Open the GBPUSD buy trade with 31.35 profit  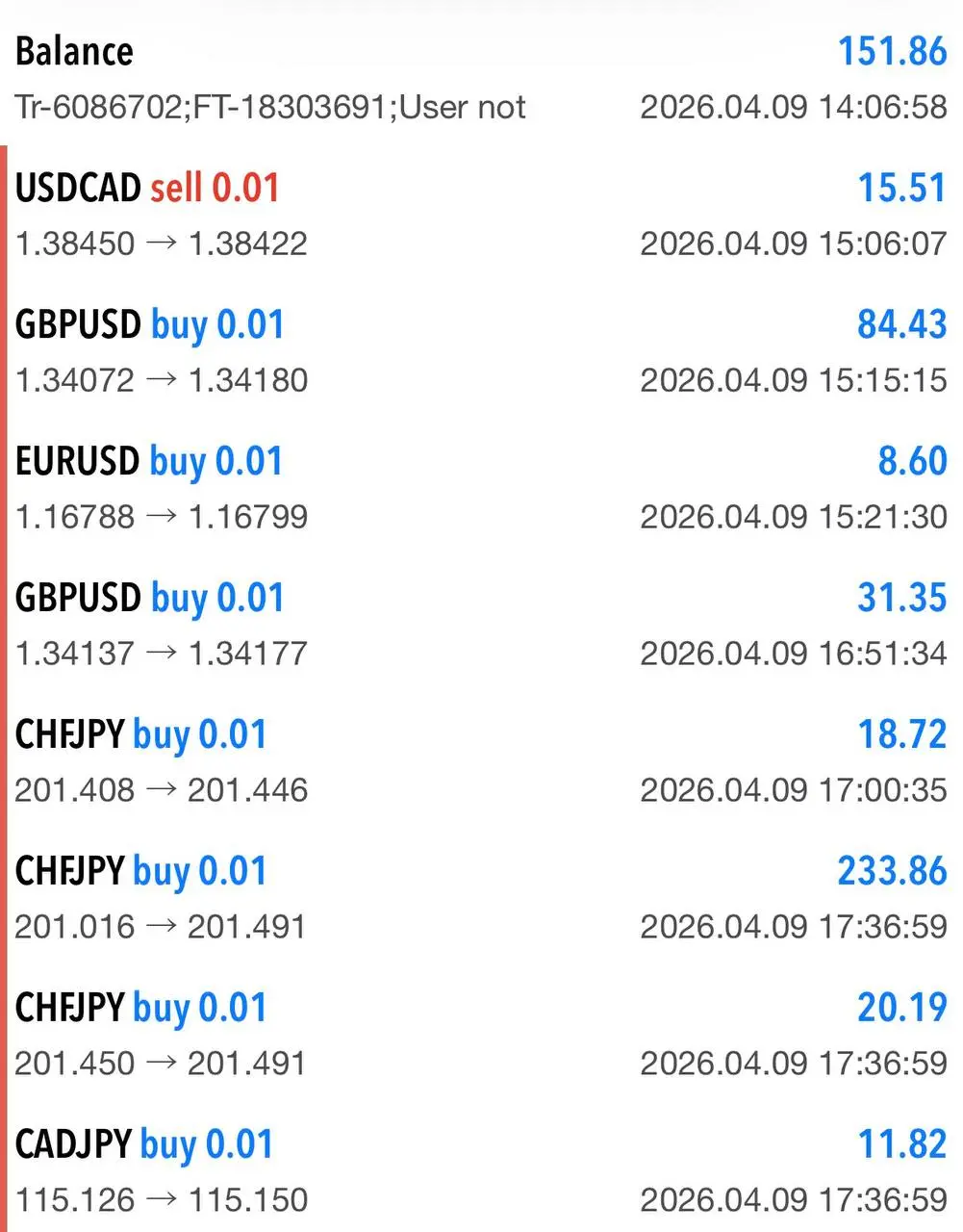[481, 624]
